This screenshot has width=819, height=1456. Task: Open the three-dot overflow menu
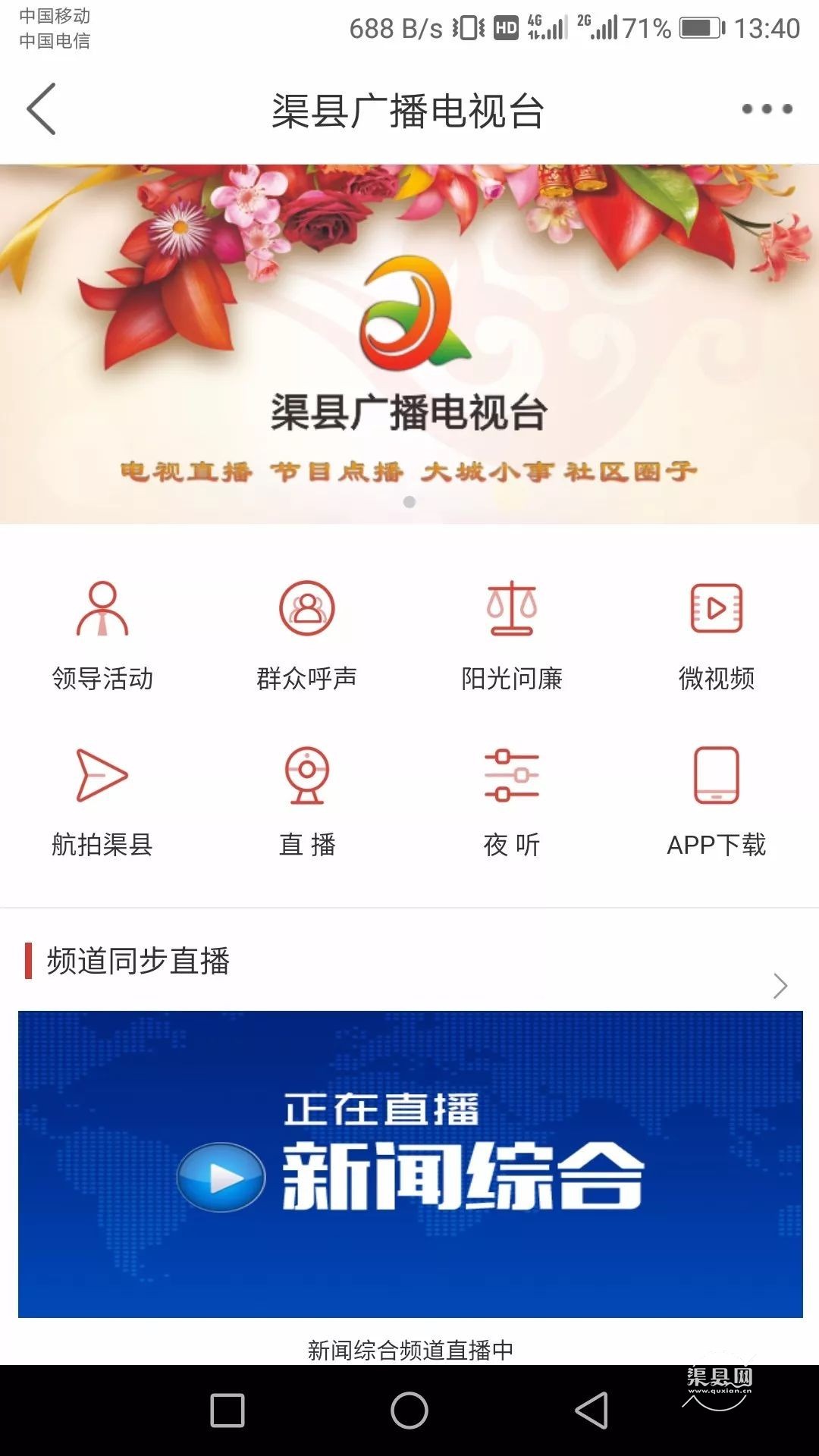click(767, 109)
